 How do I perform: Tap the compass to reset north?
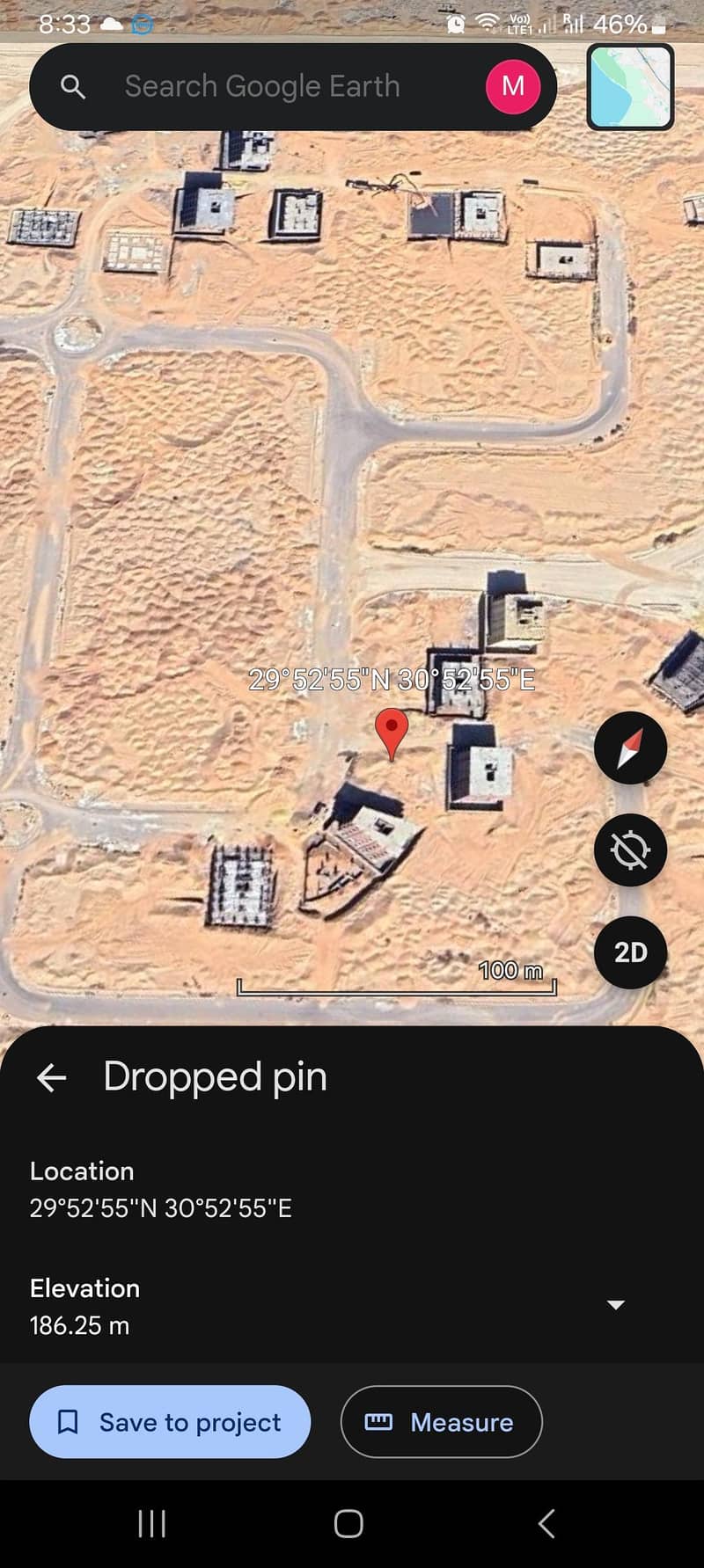pyautogui.click(x=630, y=748)
